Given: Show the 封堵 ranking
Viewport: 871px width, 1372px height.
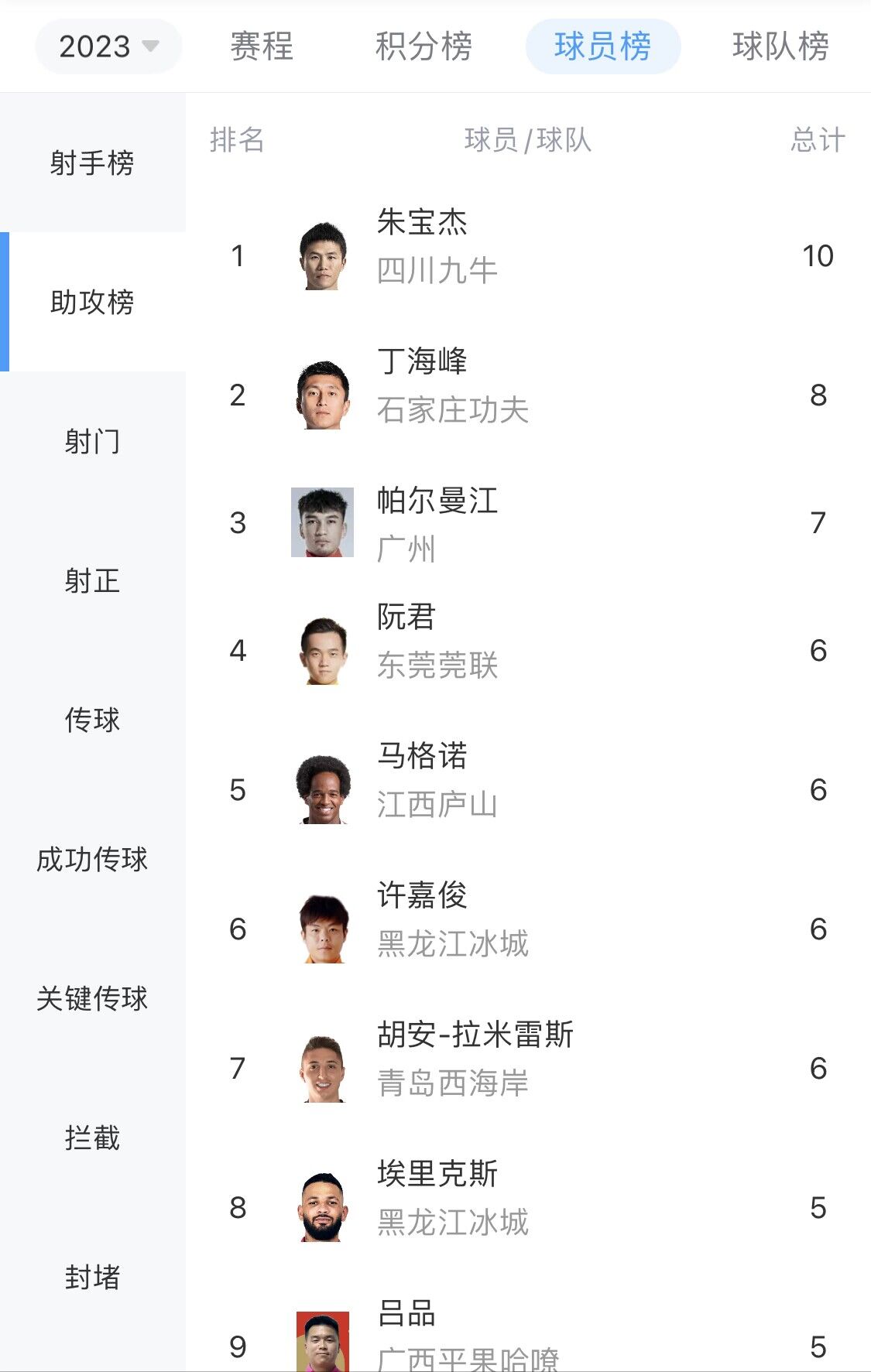Looking at the screenshot, I should (92, 1278).
